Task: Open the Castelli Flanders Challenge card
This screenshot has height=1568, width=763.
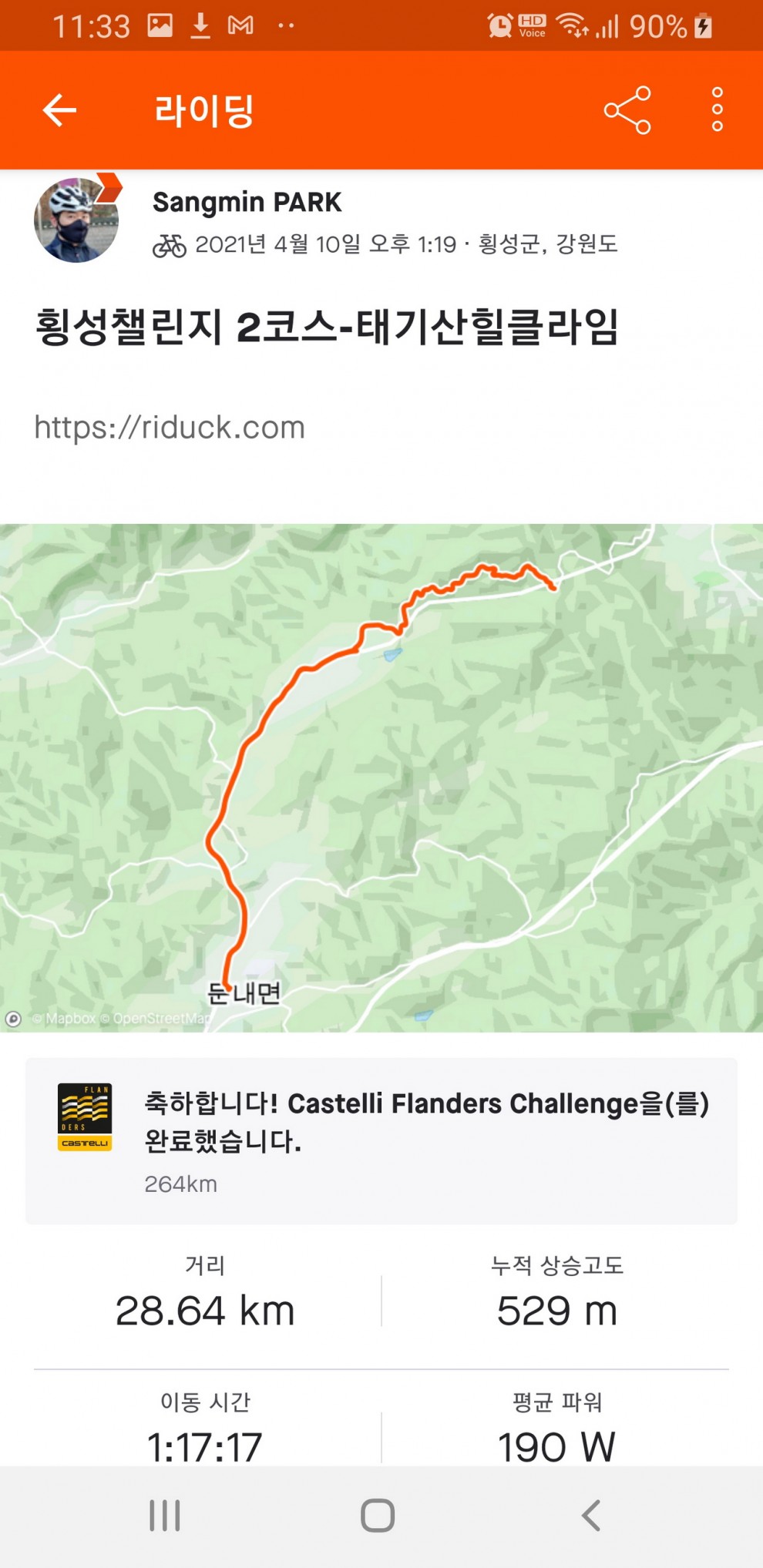Action: coord(381,1140)
